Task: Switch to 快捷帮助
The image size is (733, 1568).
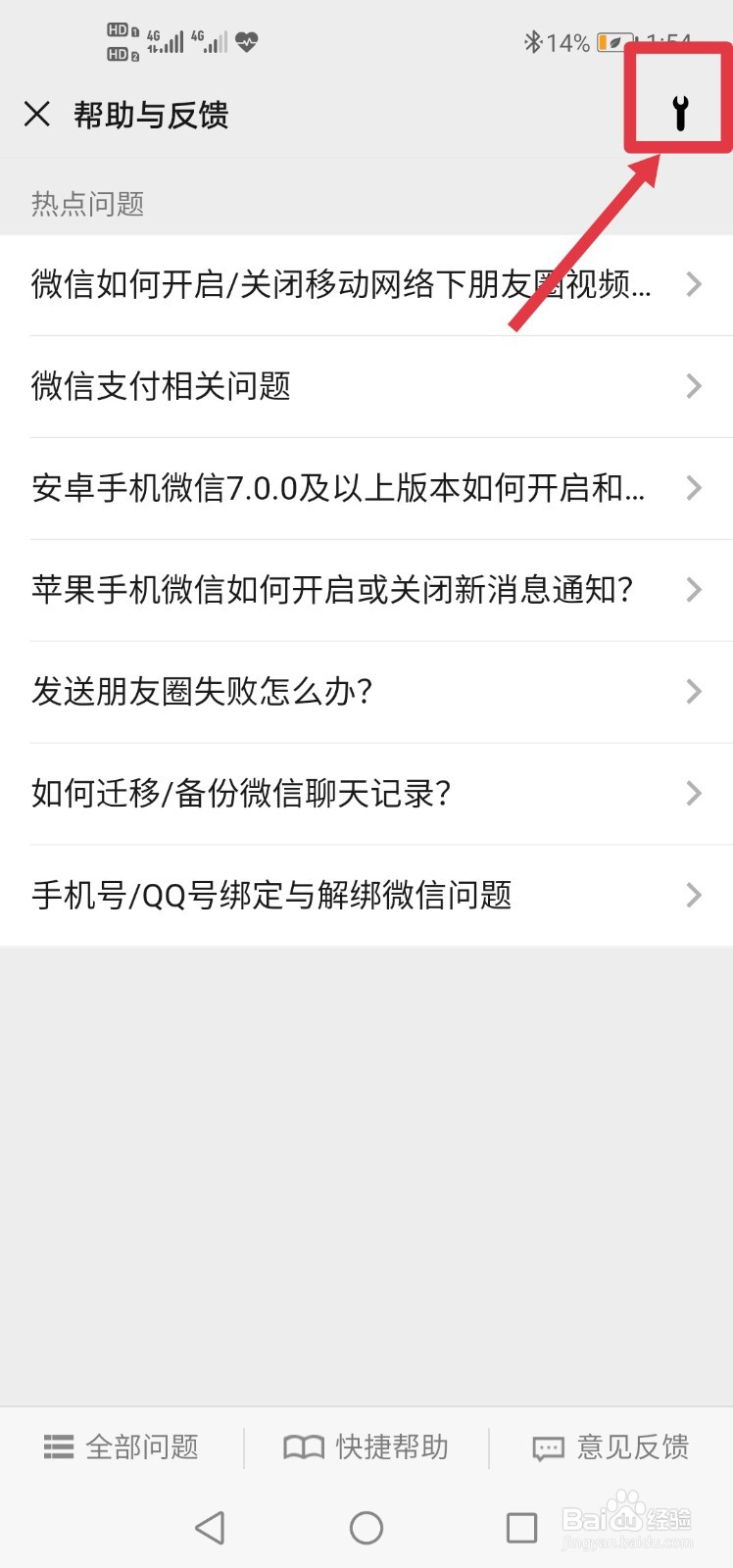Action: (x=366, y=1446)
